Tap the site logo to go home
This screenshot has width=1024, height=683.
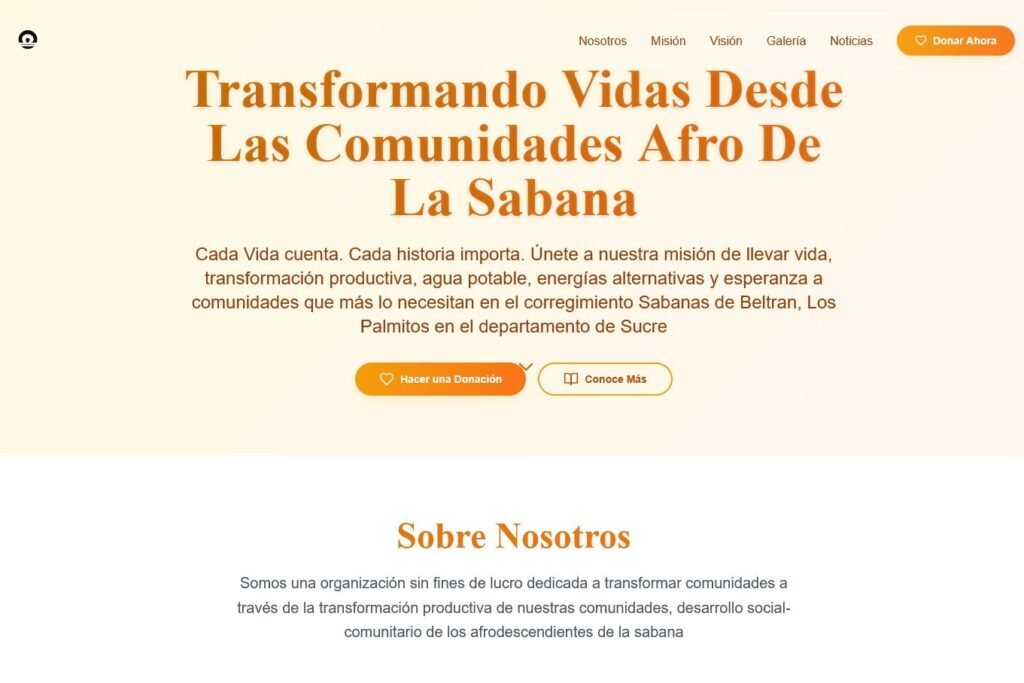pyautogui.click(x=28, y=40)
